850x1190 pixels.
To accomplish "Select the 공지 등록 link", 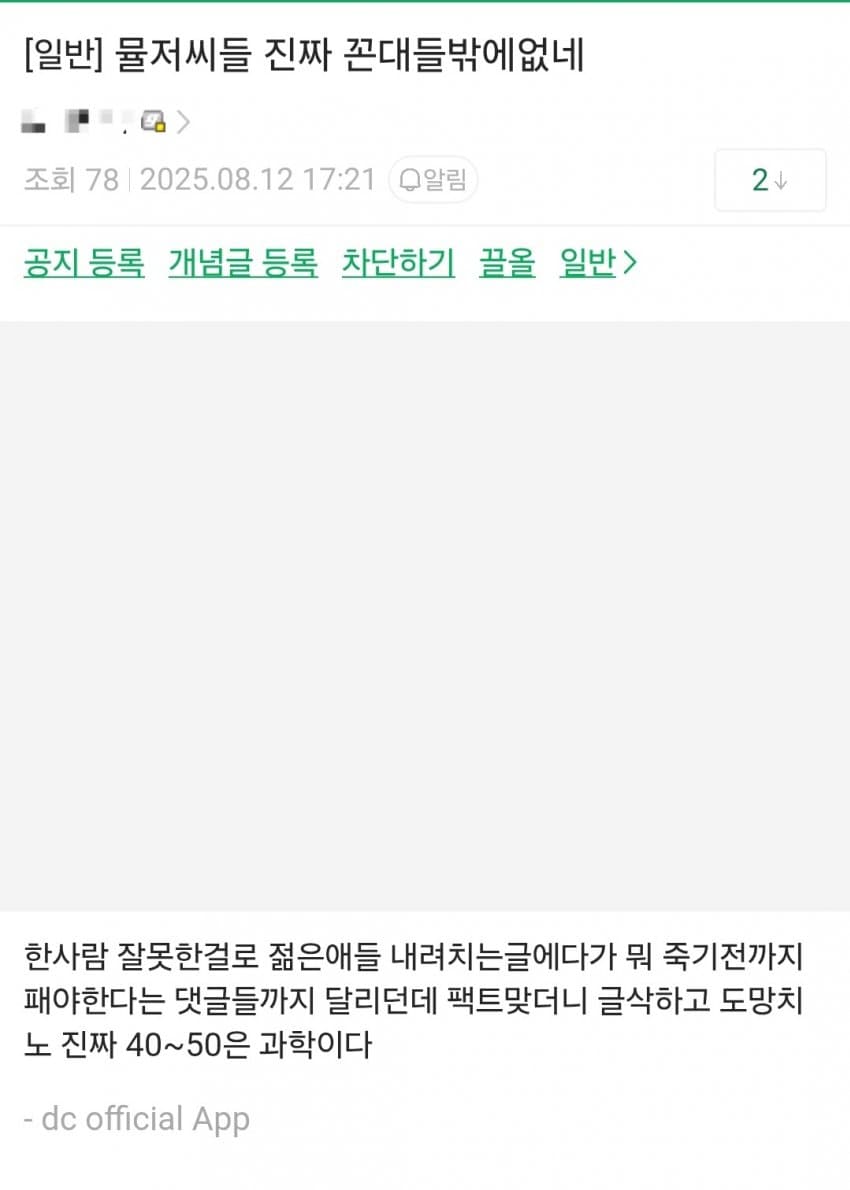I will [84, 263].
